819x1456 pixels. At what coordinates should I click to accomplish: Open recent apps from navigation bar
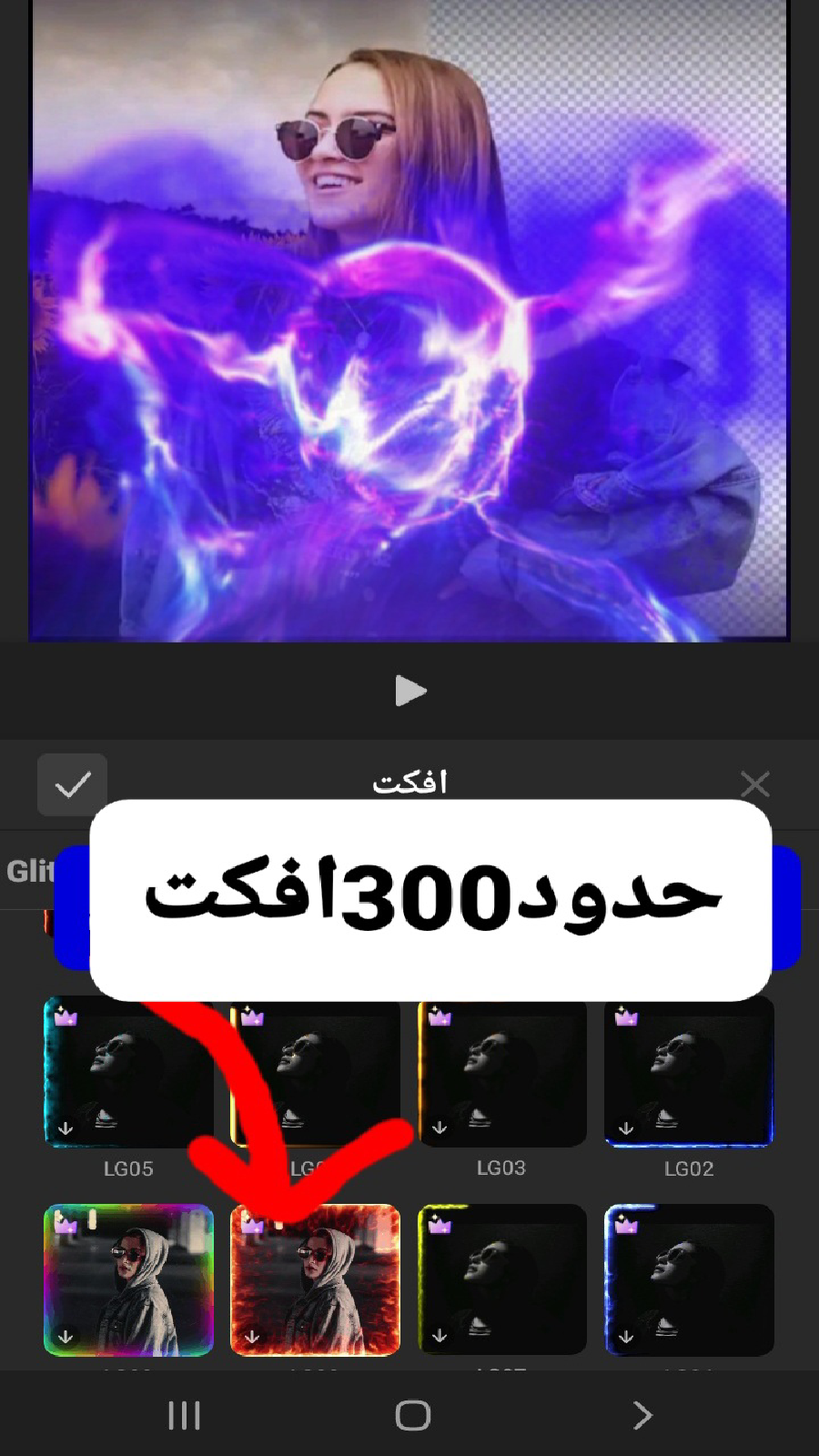[x=184, y=1415]
